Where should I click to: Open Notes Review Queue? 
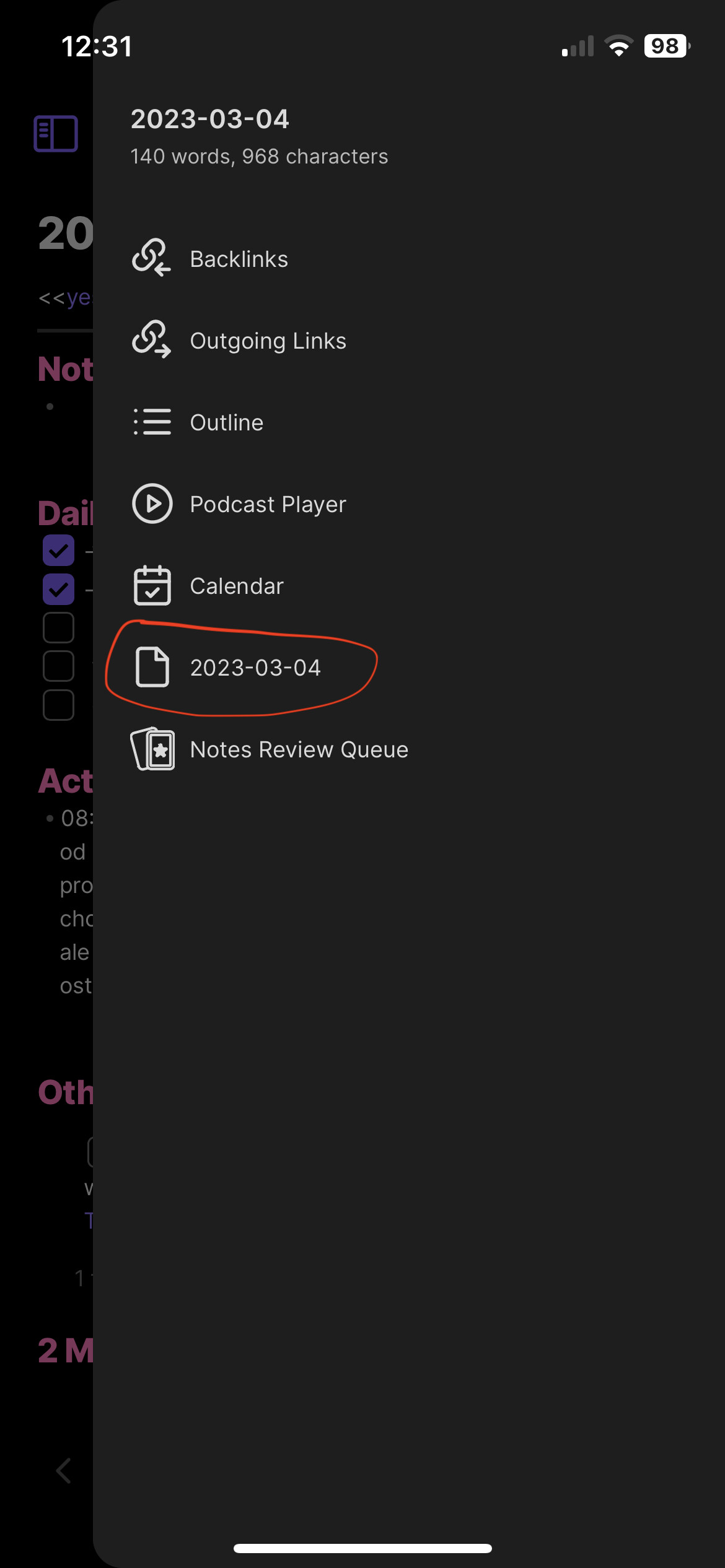(298, 749)
